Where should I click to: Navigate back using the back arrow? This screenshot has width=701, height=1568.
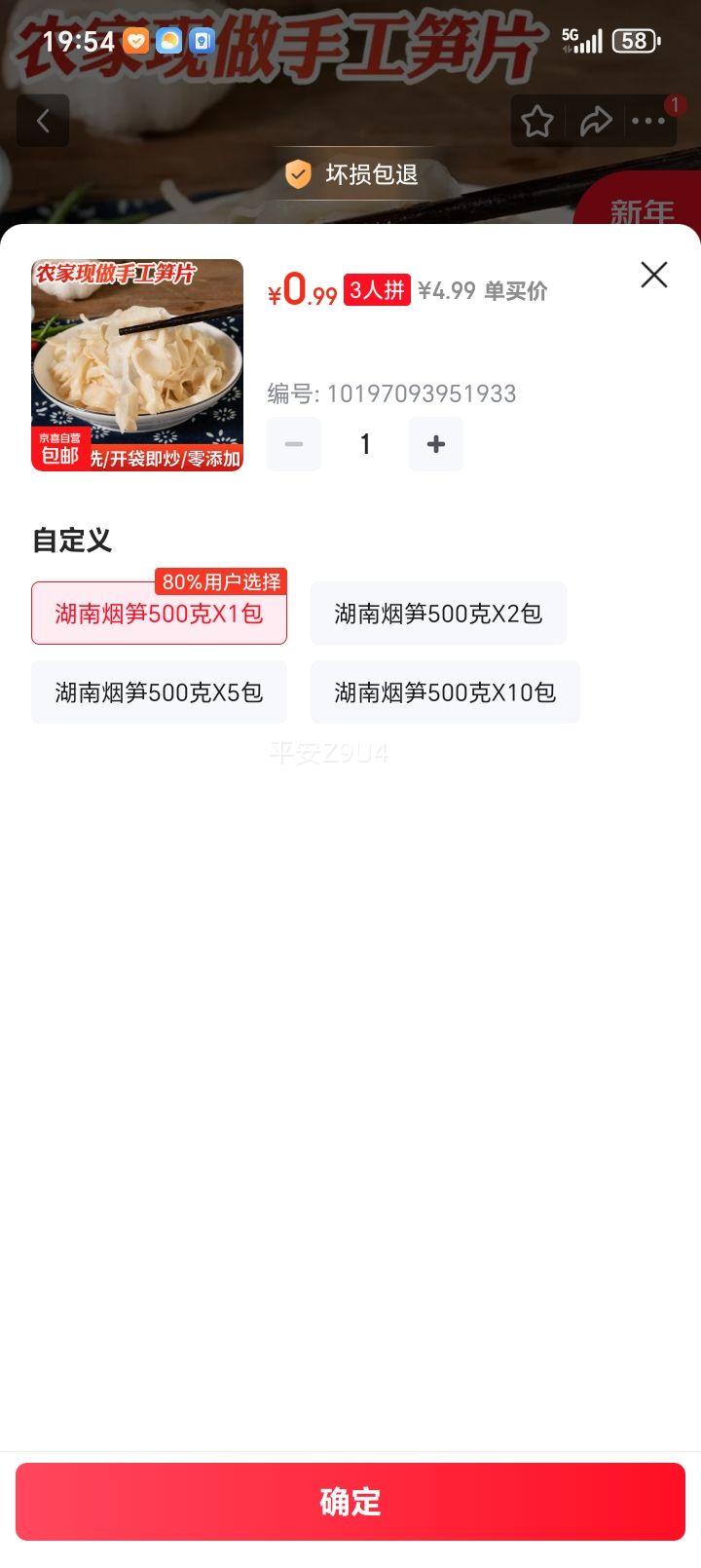43,121
